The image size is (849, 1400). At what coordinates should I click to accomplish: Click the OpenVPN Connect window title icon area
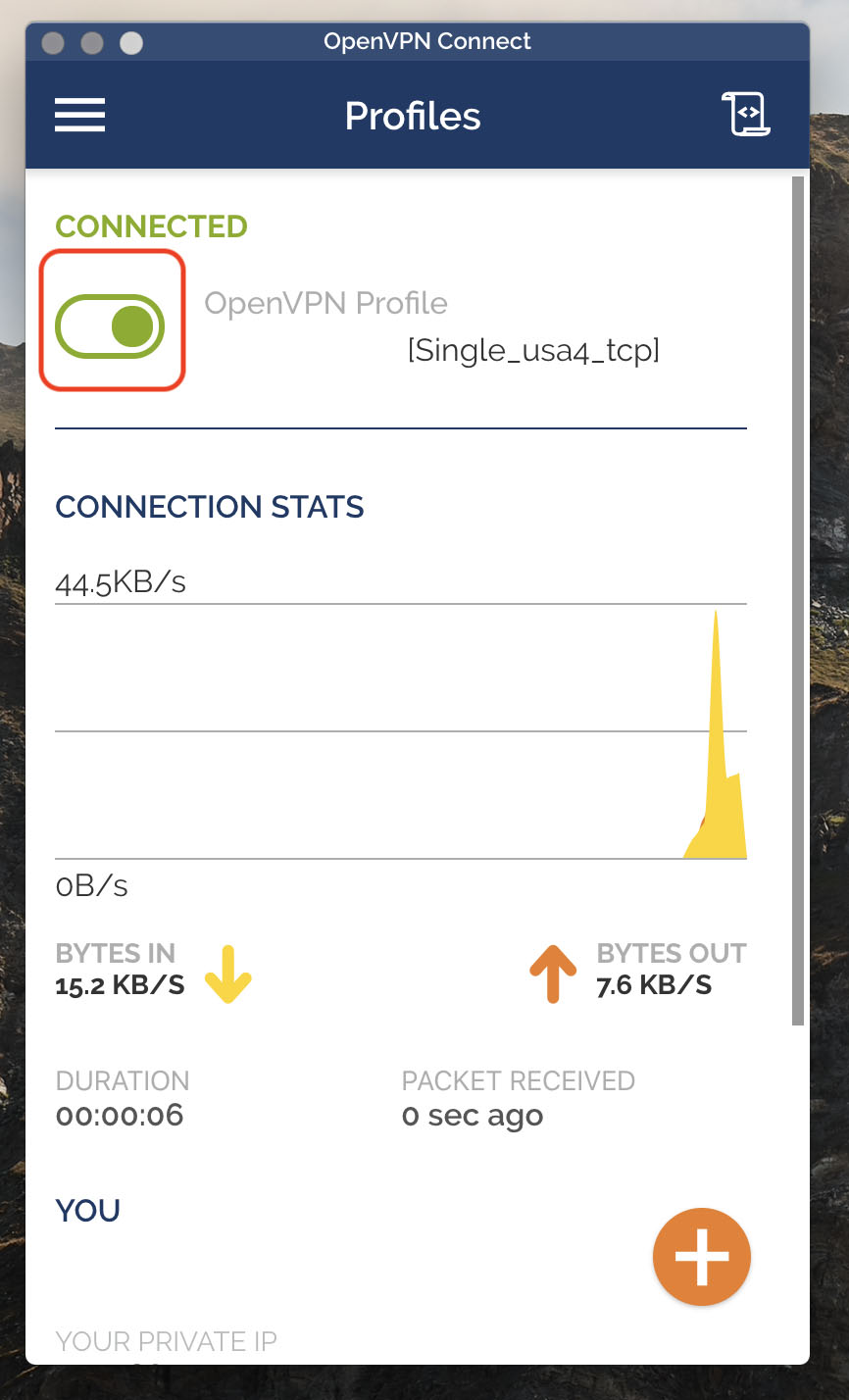[x=424, y=41]
